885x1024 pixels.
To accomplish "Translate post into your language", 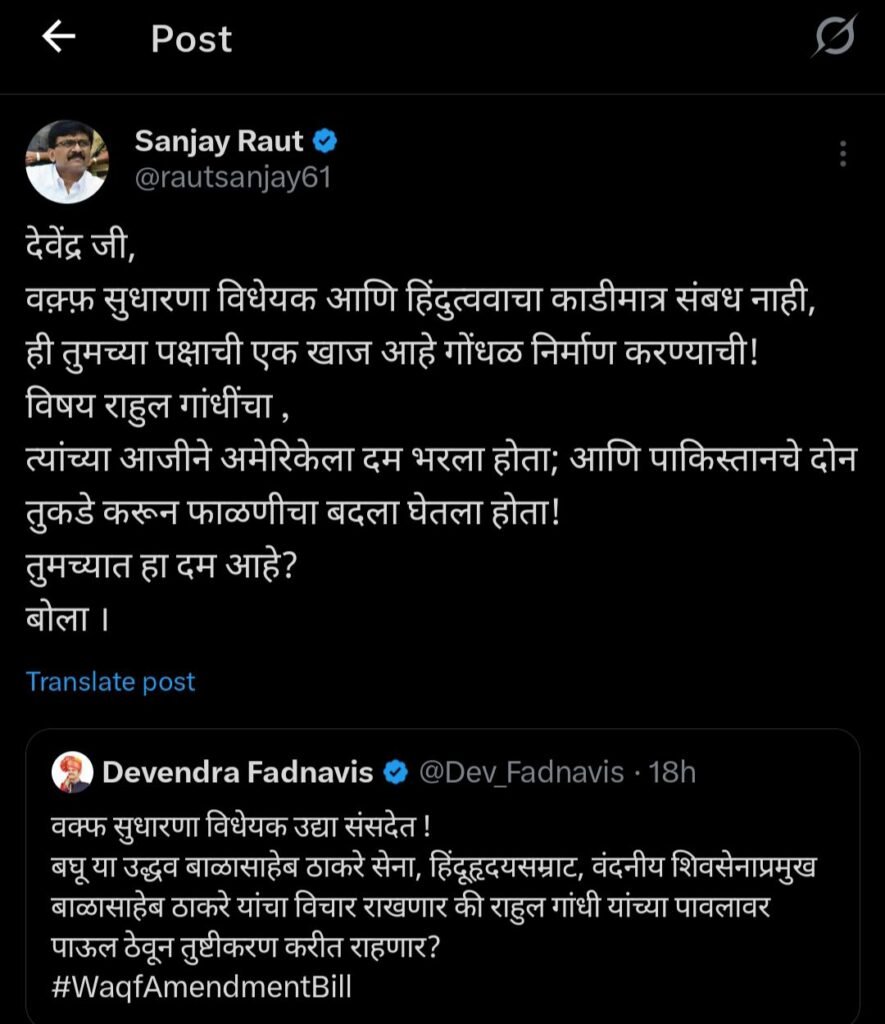I will (110, 682).
